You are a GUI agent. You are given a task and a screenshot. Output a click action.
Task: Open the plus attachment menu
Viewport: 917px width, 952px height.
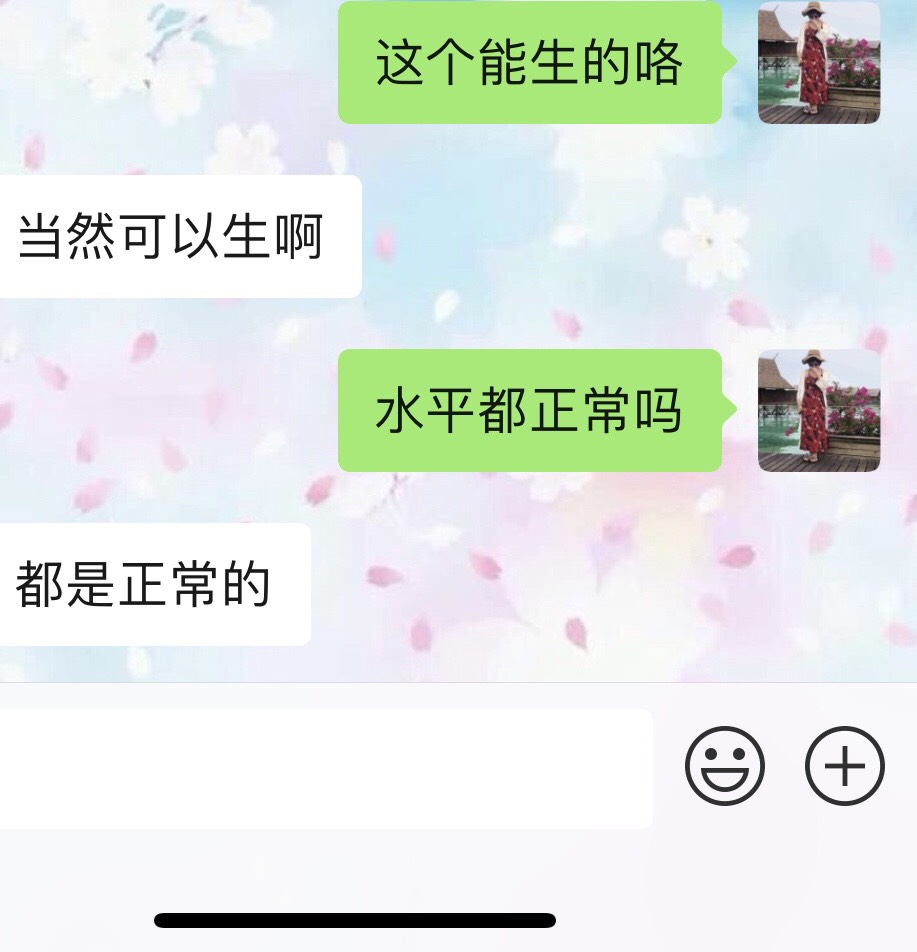pyautogui.click(x=845, y=767)
